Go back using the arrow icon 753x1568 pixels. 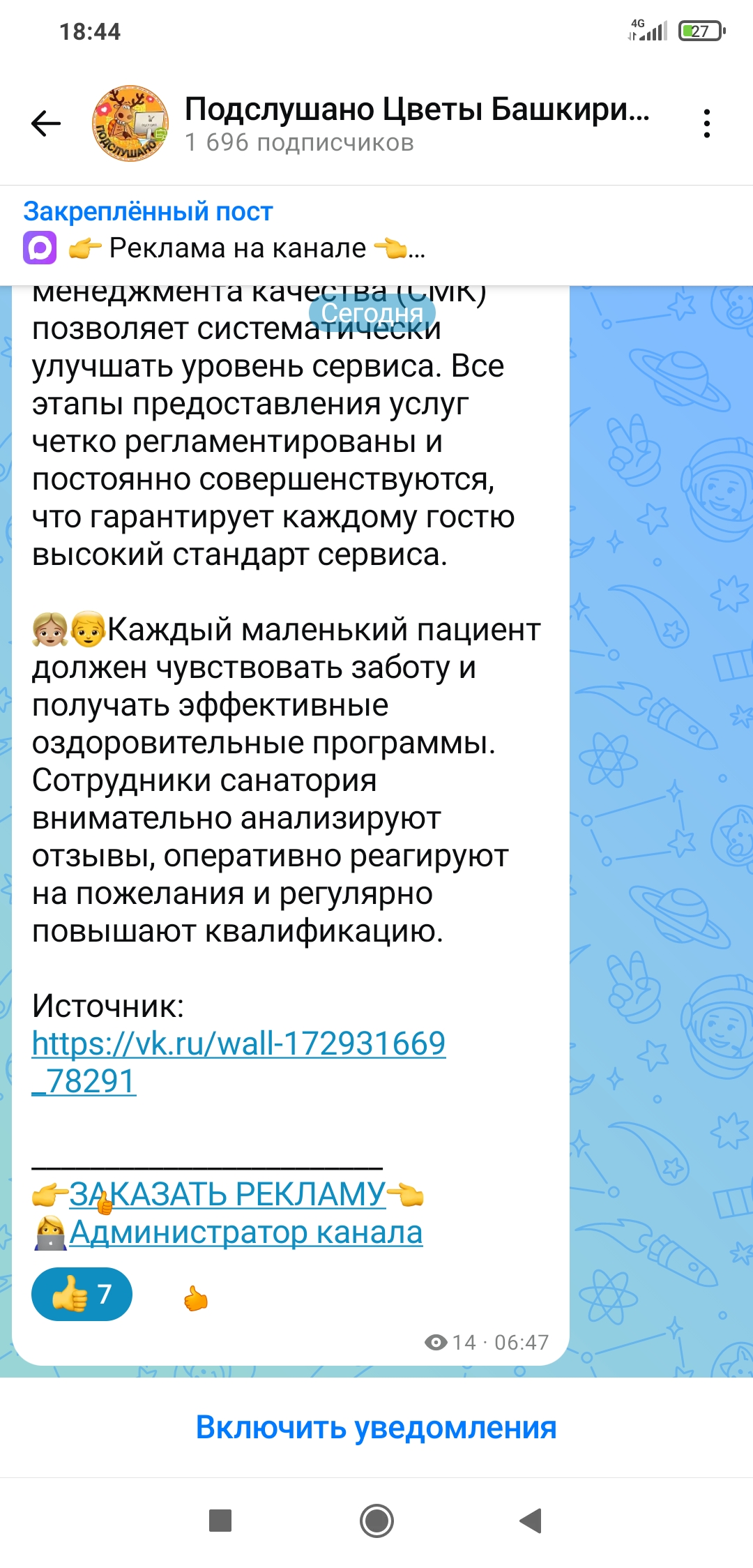coord(46,123)
